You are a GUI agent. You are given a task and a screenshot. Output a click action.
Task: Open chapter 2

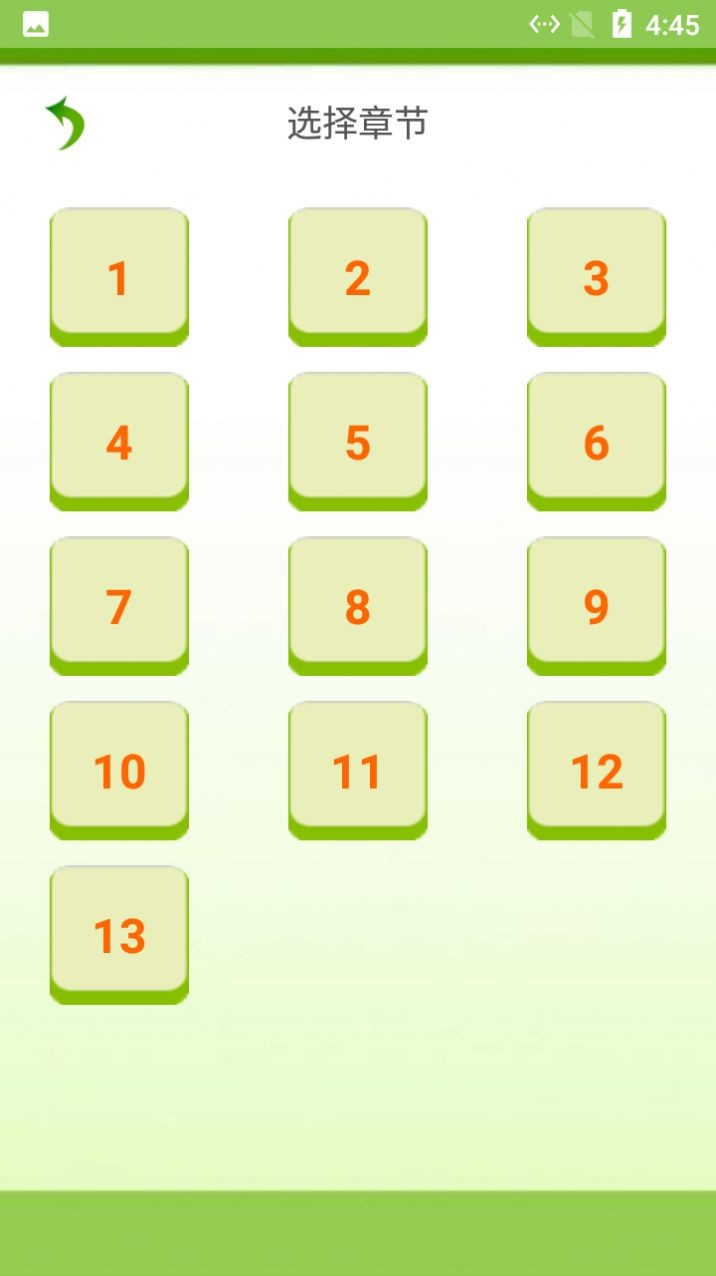[358, 277]
